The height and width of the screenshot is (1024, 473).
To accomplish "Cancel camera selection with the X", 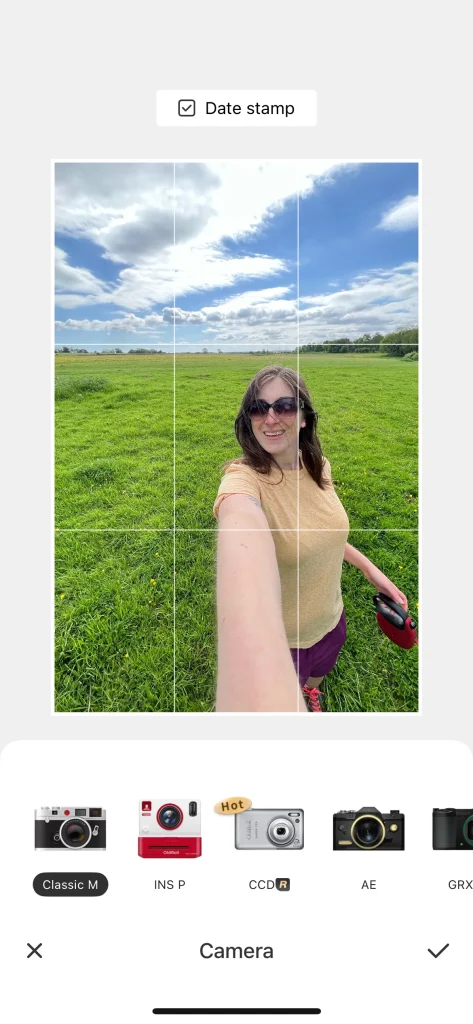I will [x=35, y=950].
